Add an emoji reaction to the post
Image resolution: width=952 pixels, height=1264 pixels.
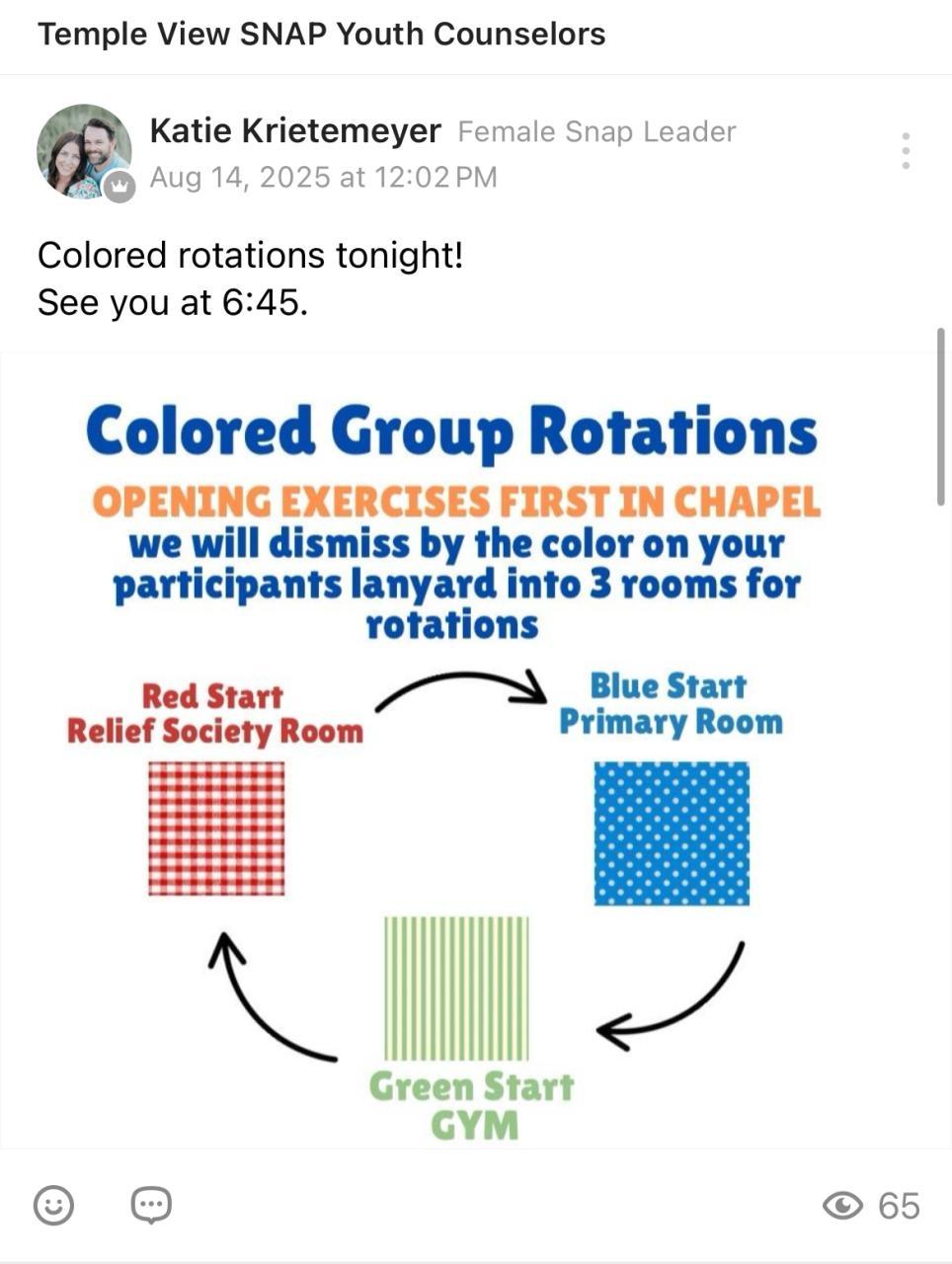[x=53, y=1205]
